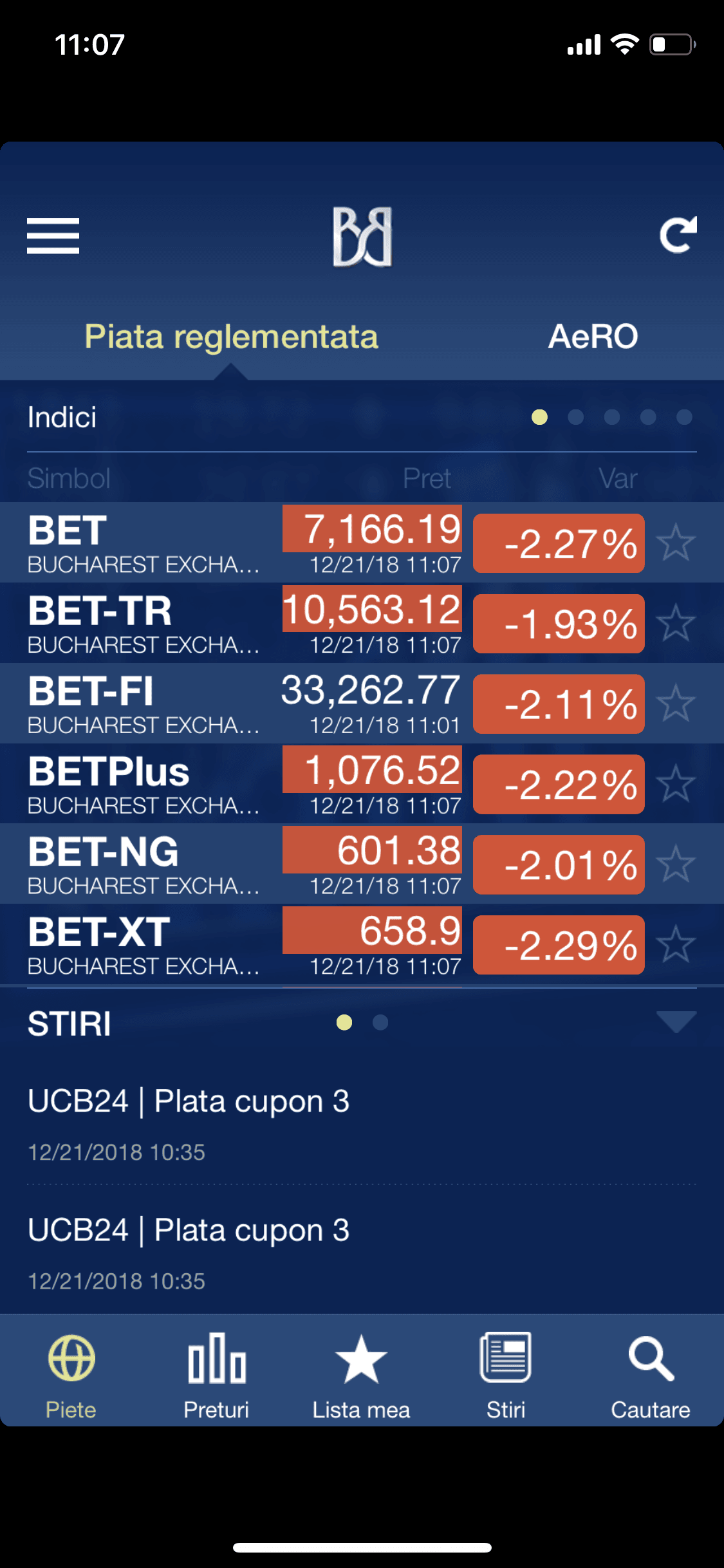724x1568 pixels.
Task: Open the BET index row
Action: [362, 543]
